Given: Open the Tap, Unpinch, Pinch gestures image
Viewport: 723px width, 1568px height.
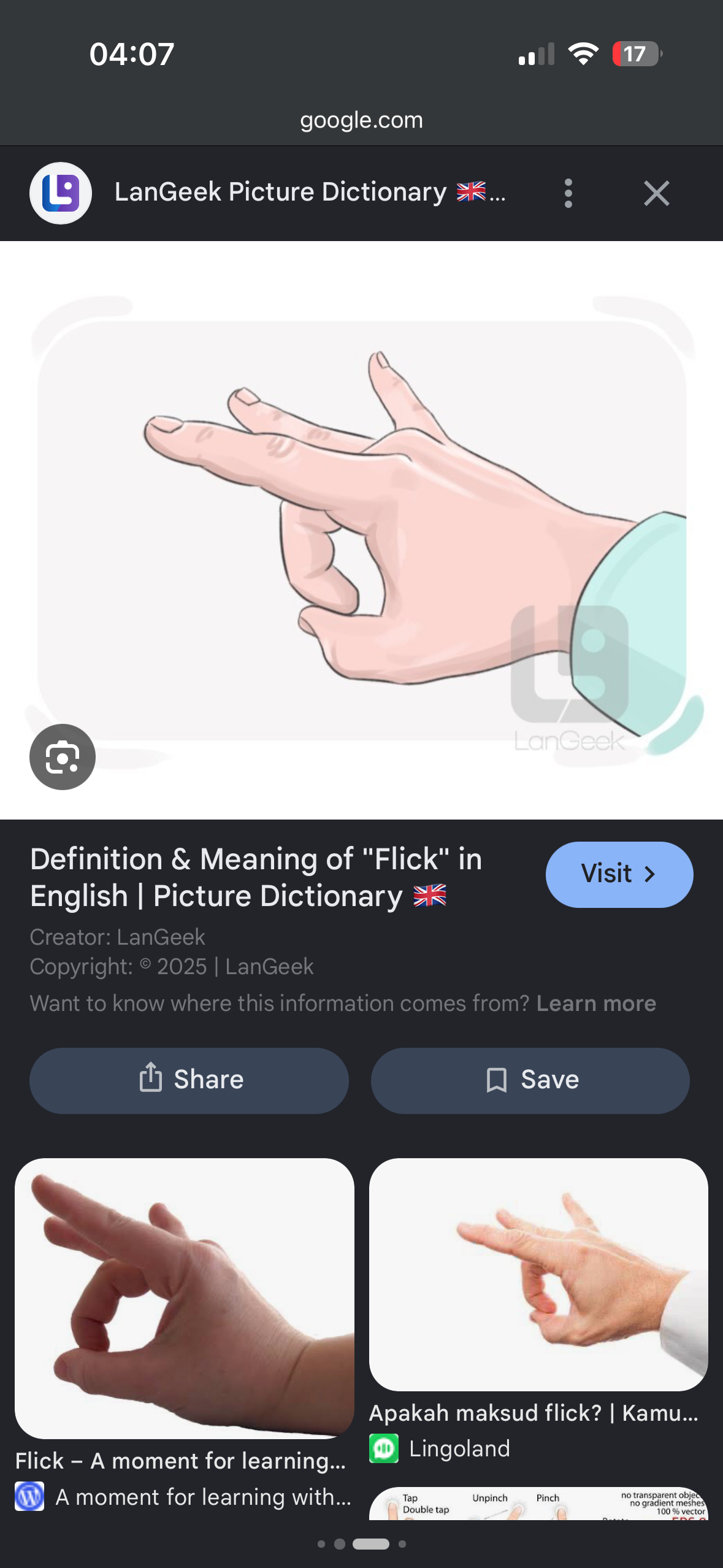Looking at the screenshot, I should (538, 1504).
